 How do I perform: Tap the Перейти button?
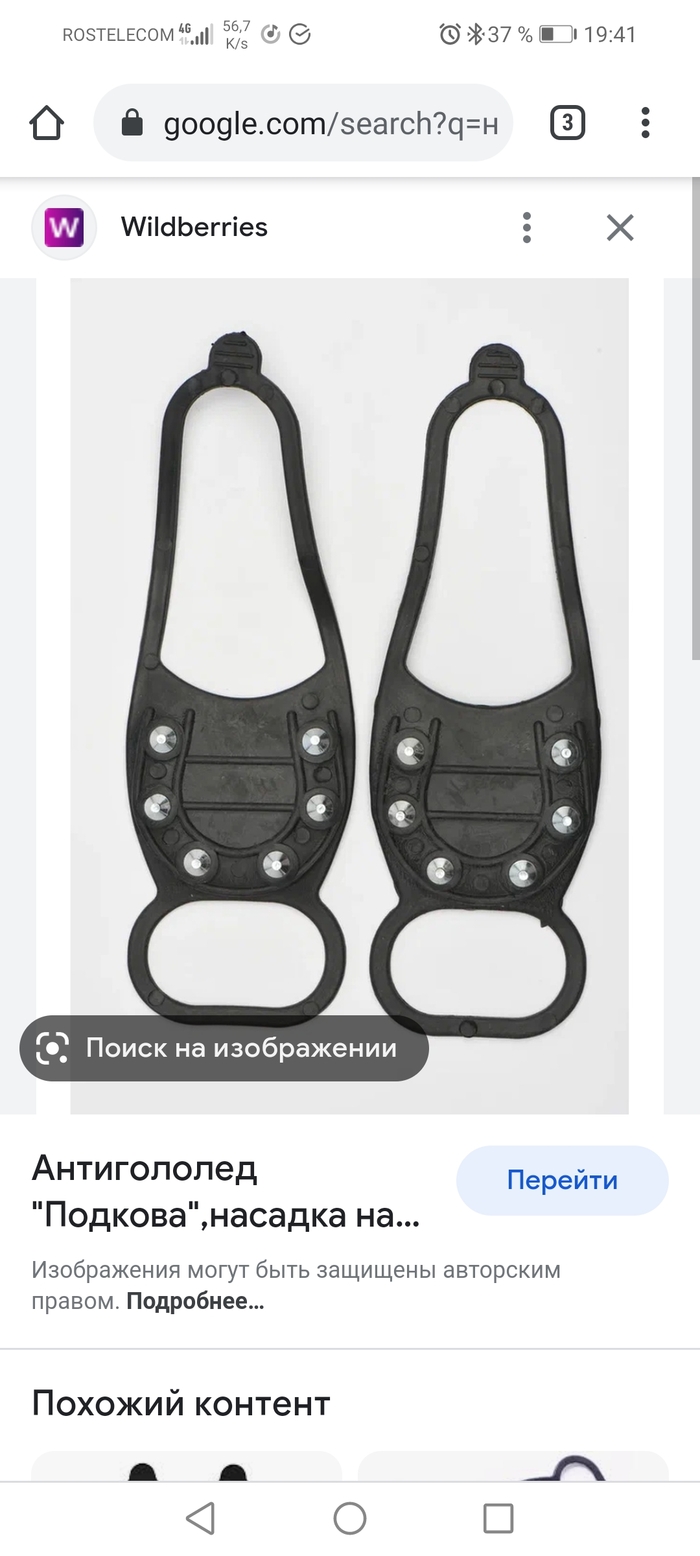coord(562,1180)
